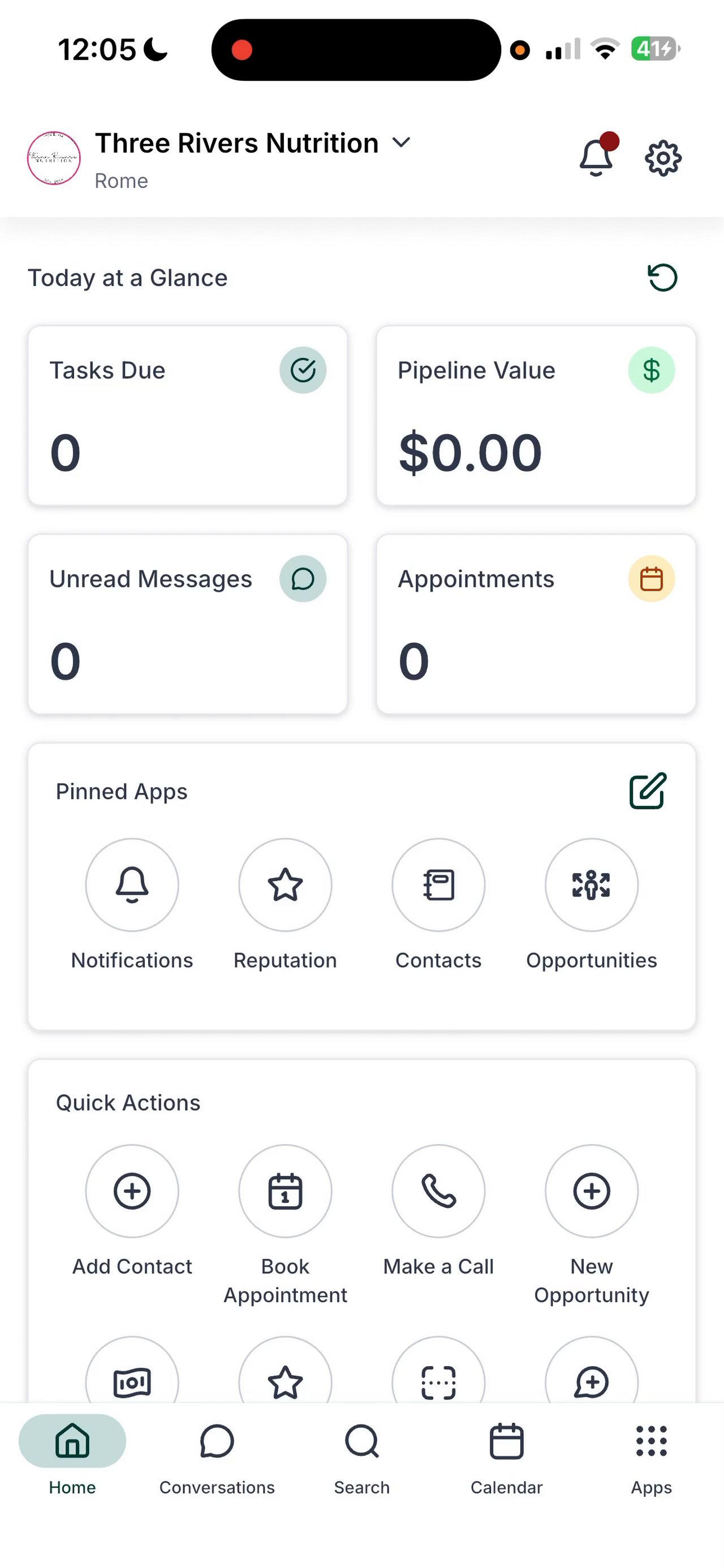Refresh Today at a Glance
Image resolution: width=724 pixels, height=1568 pixels.
click(662, 278)
